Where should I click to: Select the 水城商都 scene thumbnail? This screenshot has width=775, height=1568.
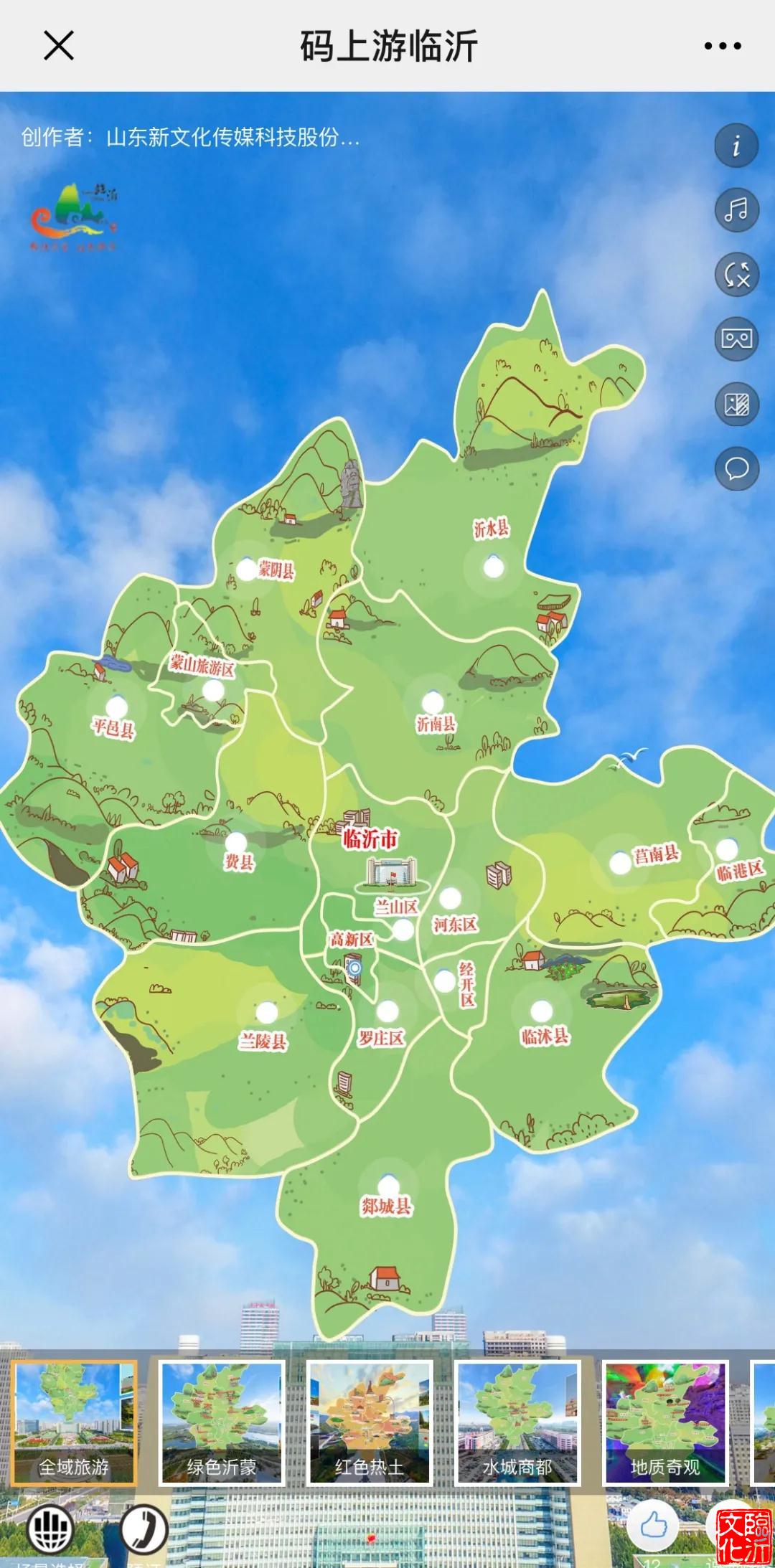point(517,1422)
